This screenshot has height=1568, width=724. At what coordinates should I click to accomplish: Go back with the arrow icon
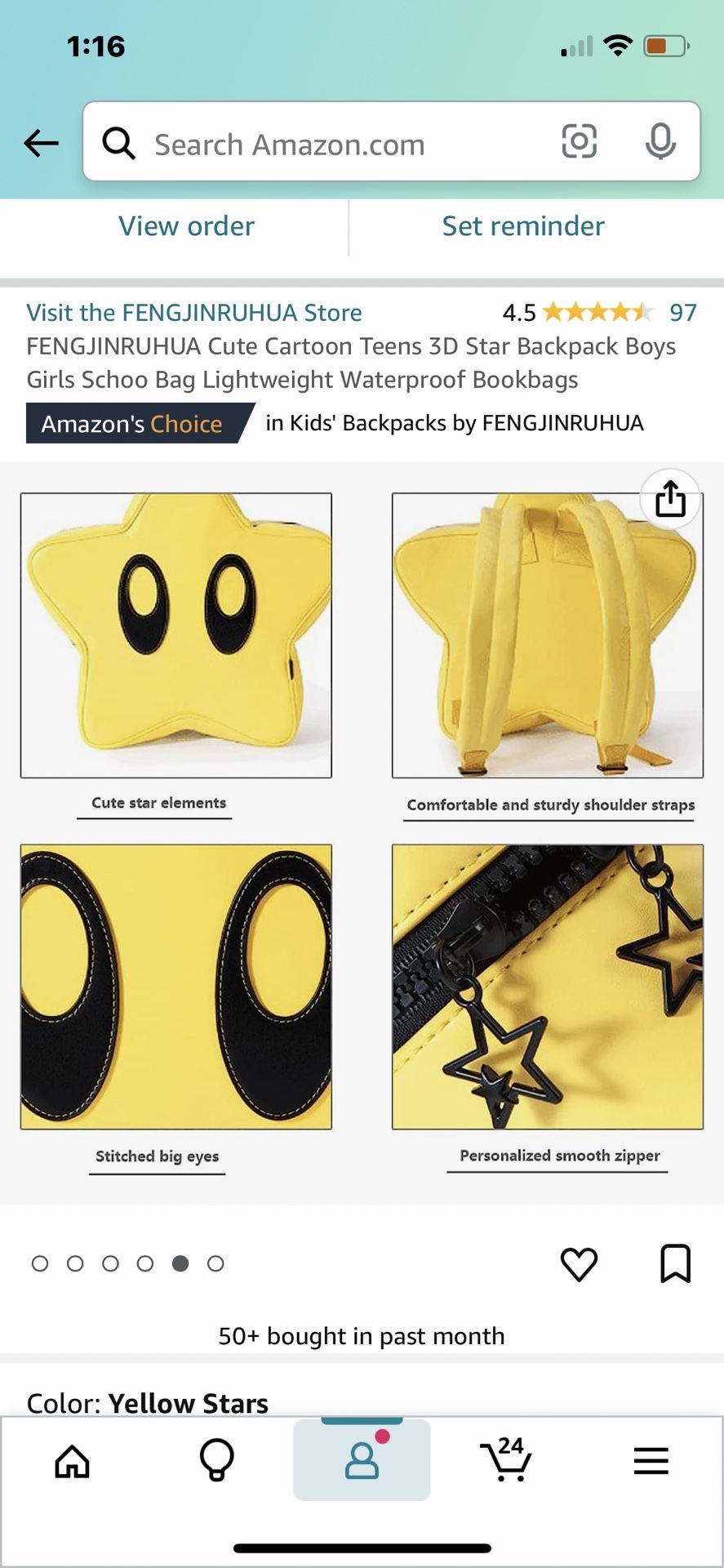[x=41, y=143]
